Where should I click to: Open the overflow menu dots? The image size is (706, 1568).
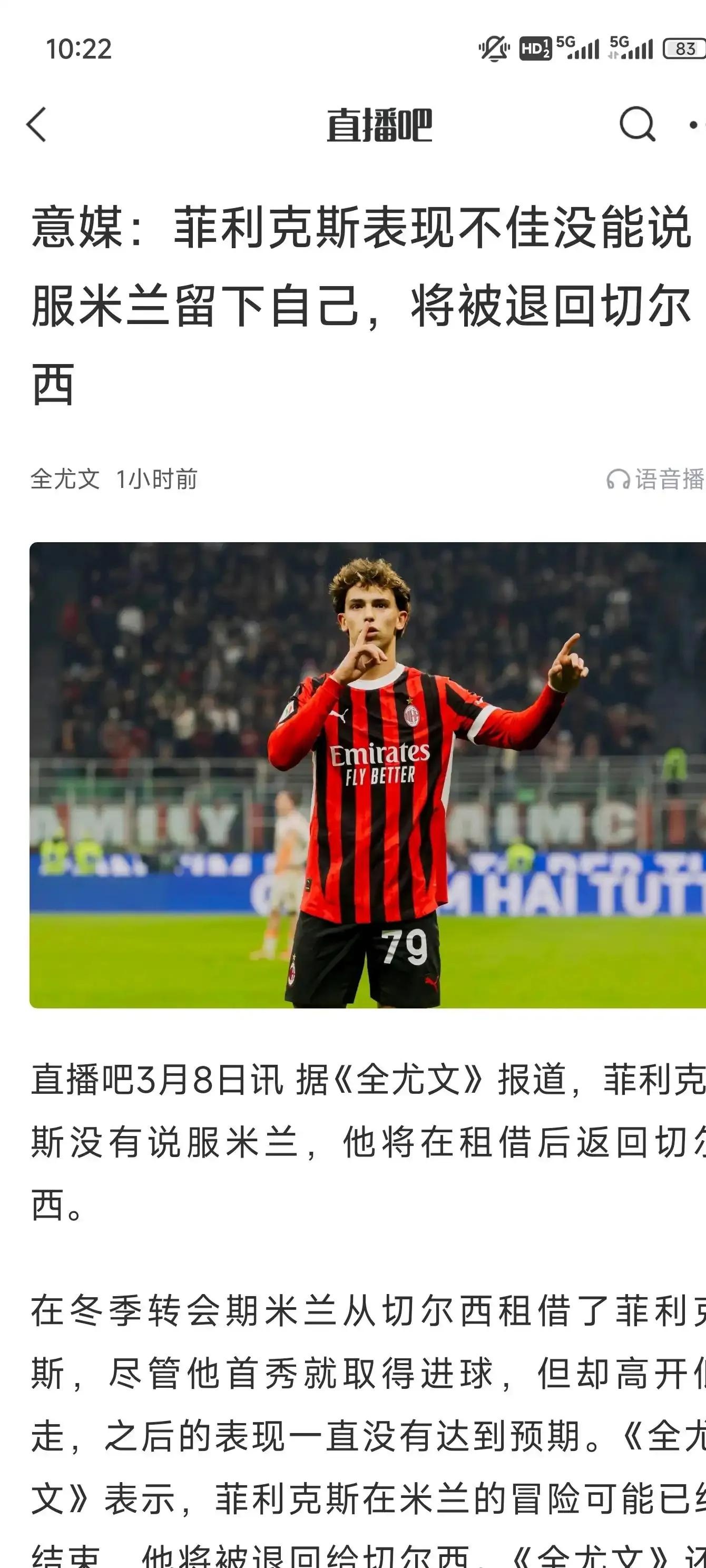[x=695, y=125]
